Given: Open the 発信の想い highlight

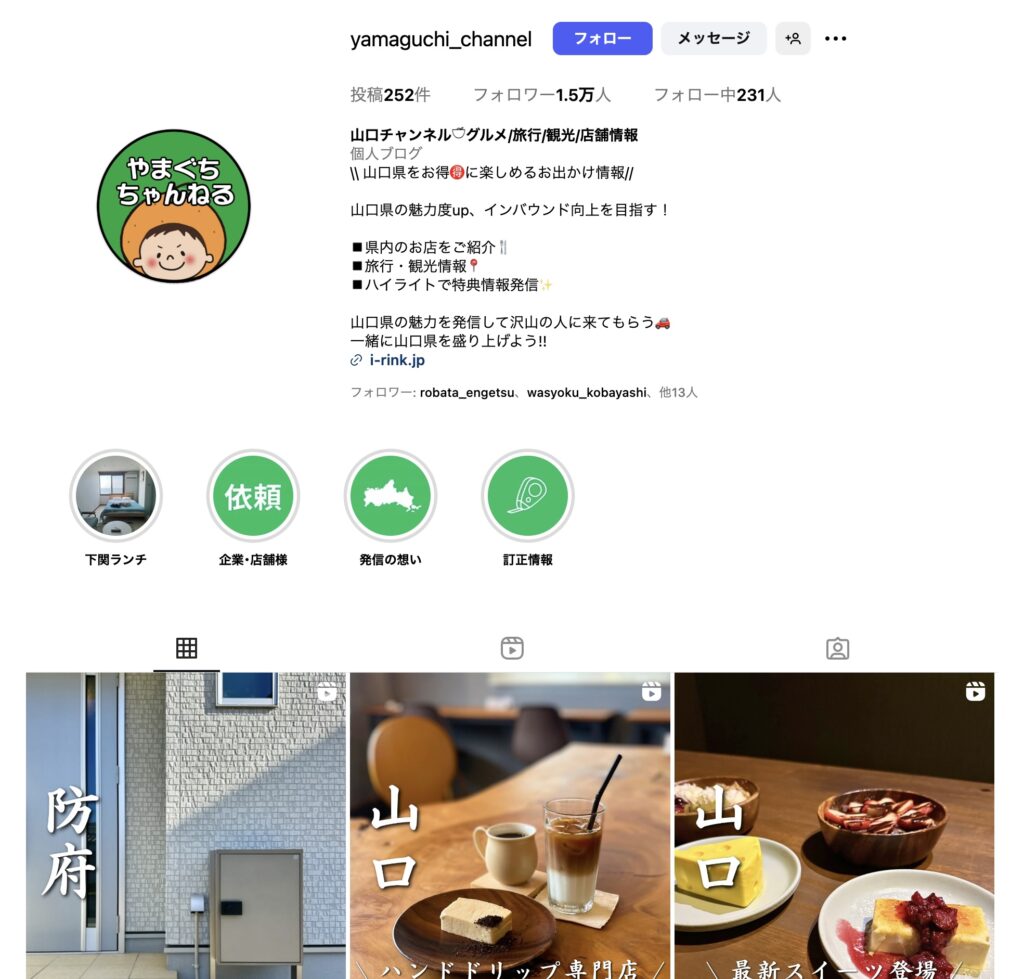Looking at the screenshot, I should click(x=390, y=496).
